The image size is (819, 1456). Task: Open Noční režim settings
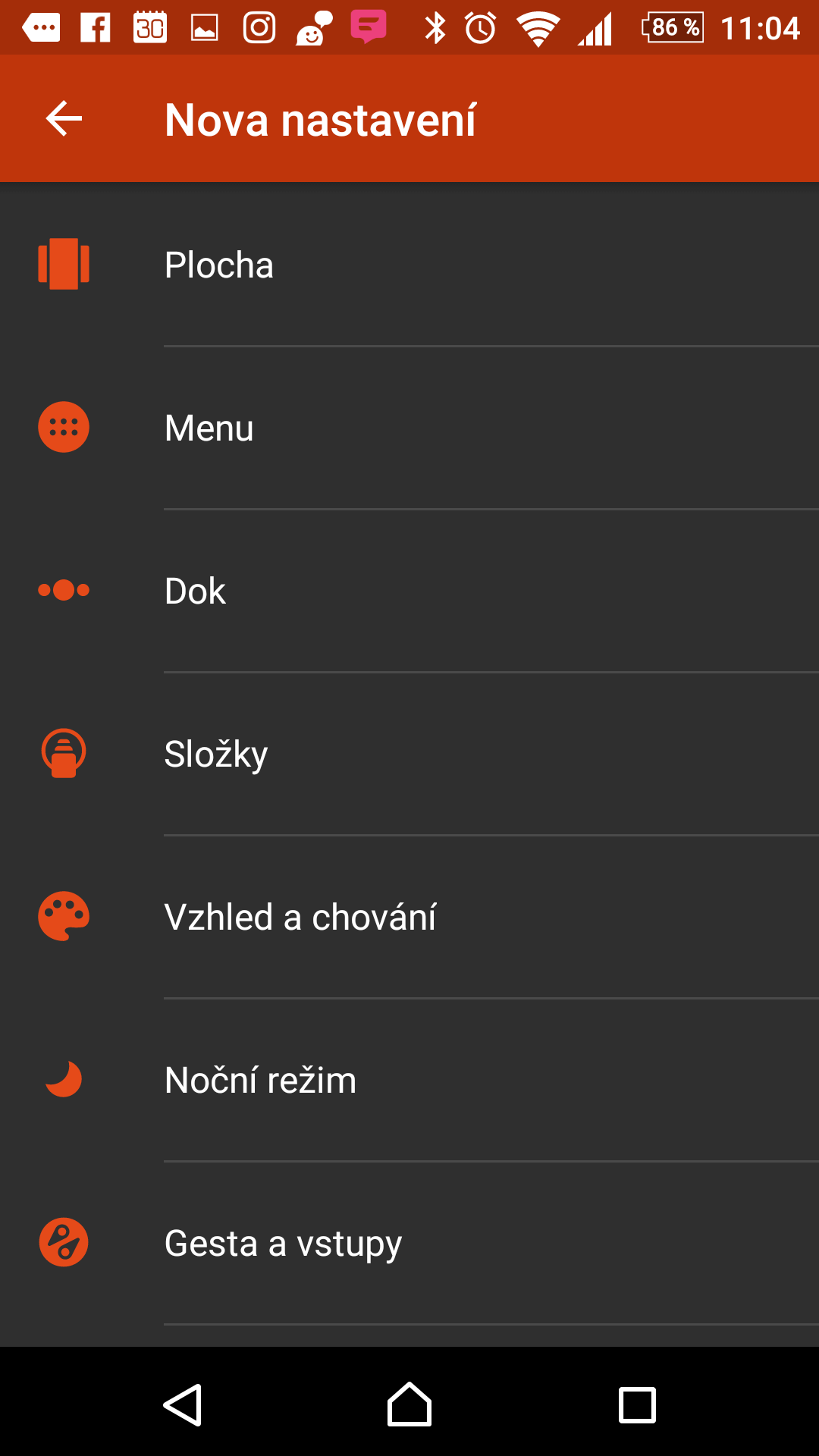tap(409, 1080)
